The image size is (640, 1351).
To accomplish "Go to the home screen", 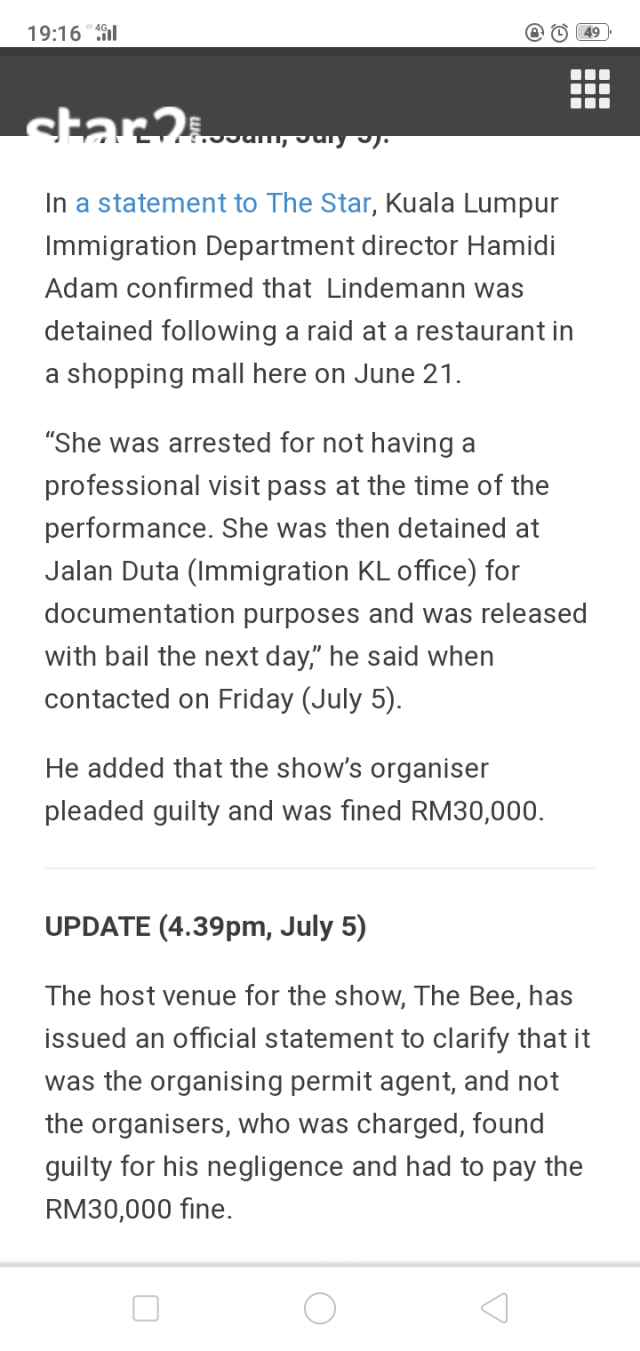I will 320,1308.
